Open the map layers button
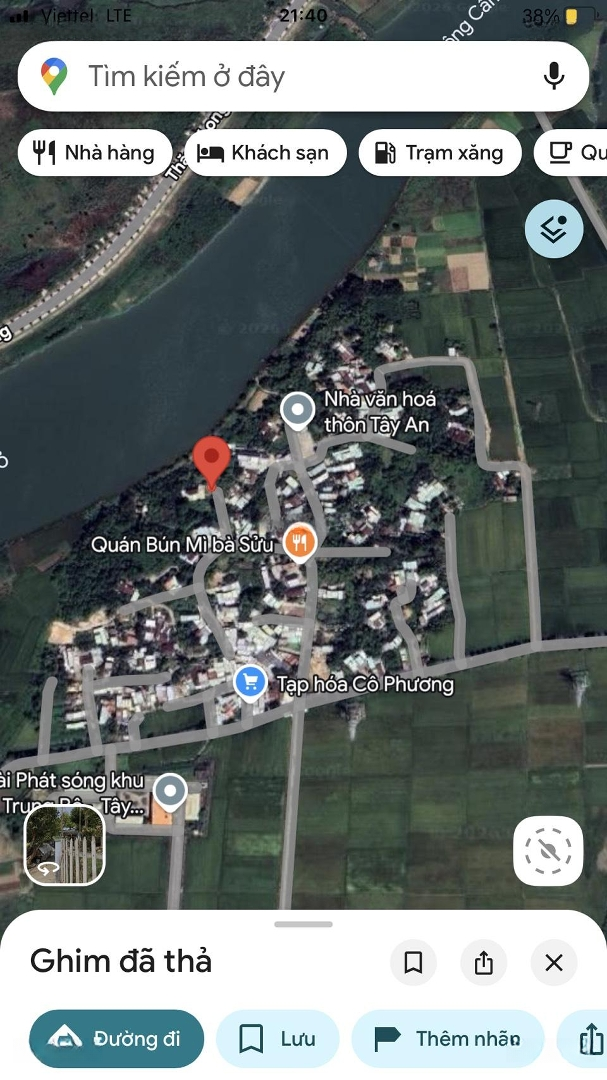 [x=554, y=229]
